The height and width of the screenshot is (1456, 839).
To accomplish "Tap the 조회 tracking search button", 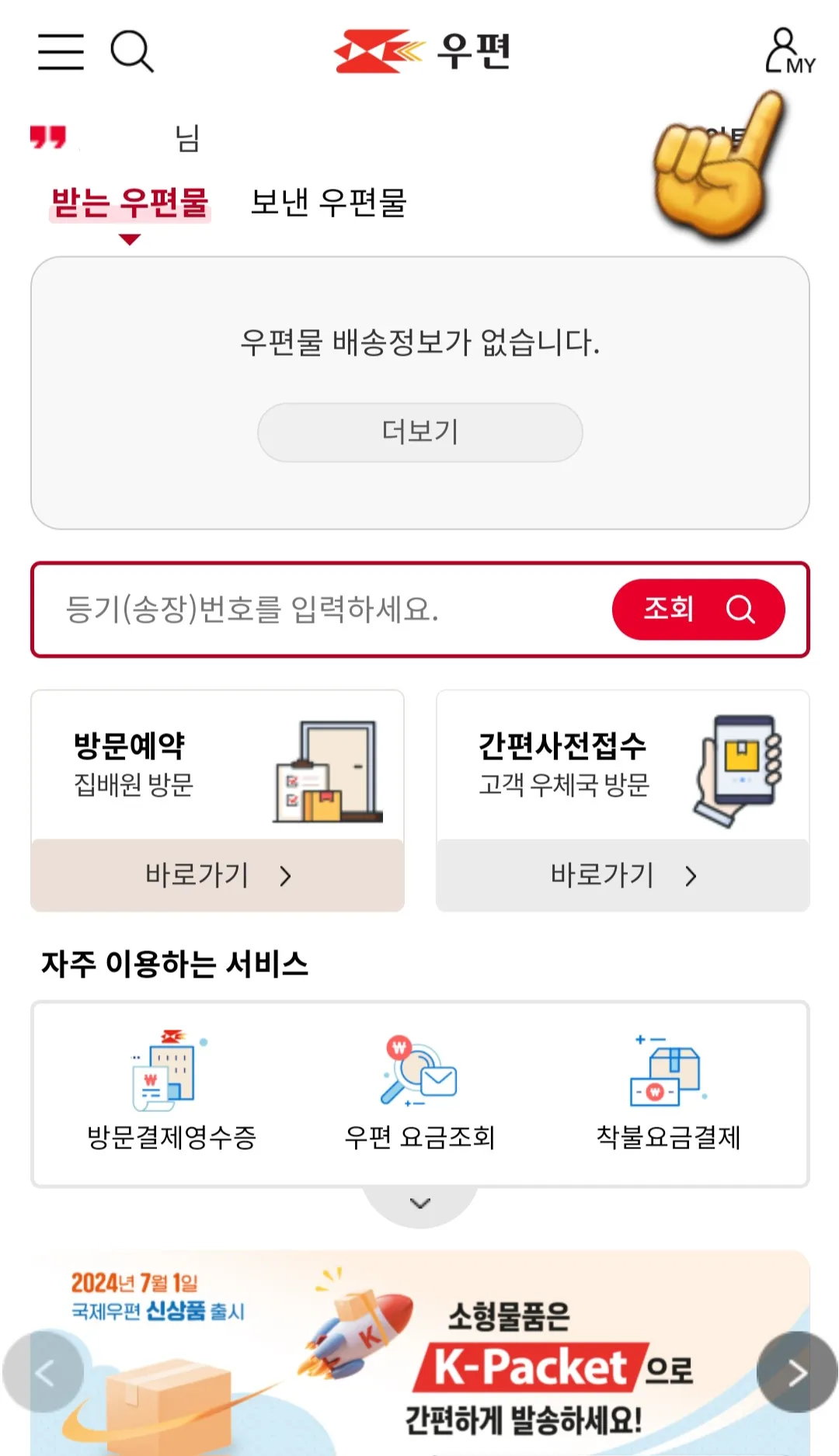I will pos(699,610).
